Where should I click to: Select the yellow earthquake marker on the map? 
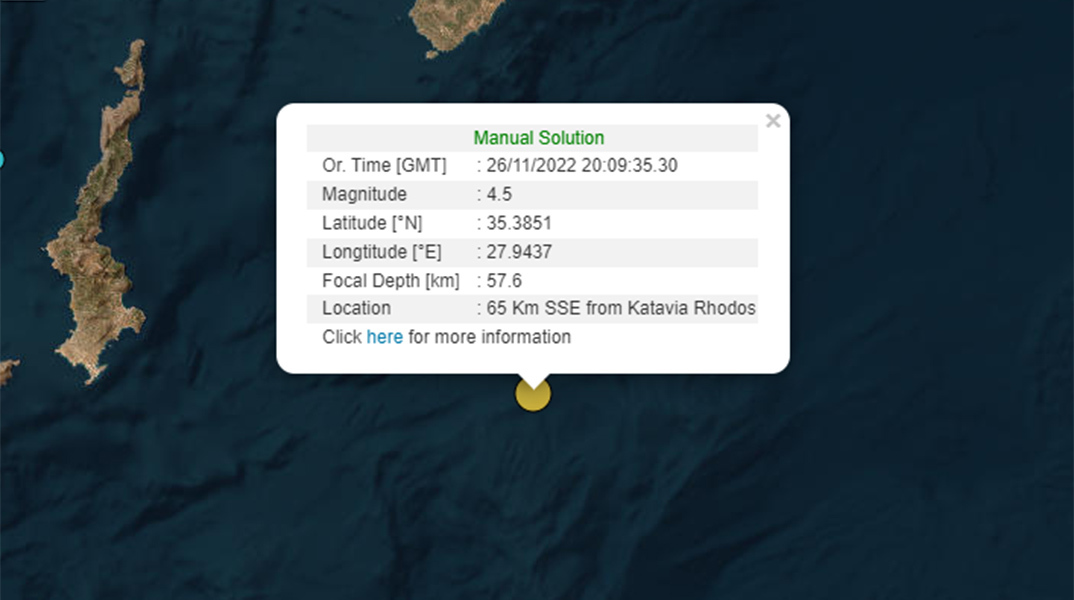point(533,395)
